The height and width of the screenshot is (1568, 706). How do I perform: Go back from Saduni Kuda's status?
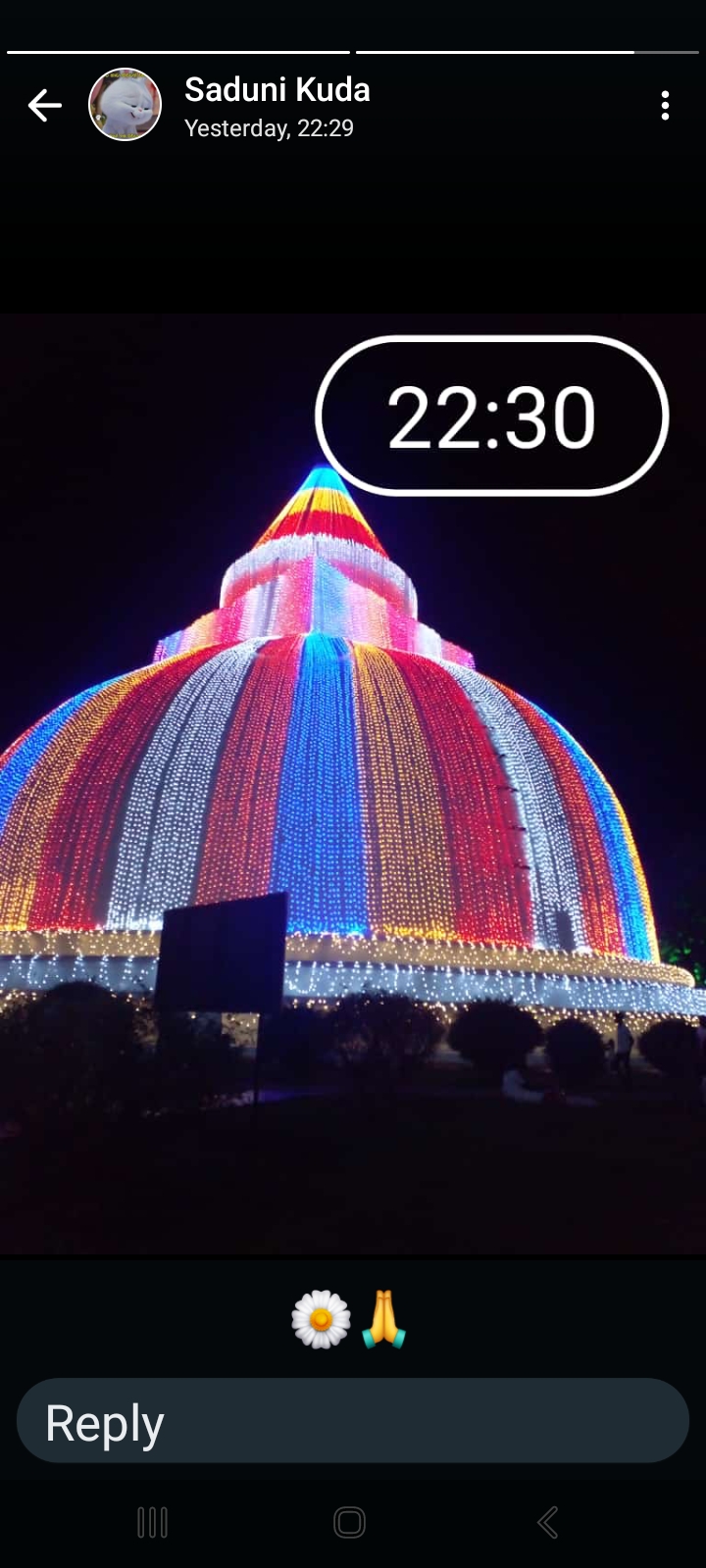[x=44, y=105]
